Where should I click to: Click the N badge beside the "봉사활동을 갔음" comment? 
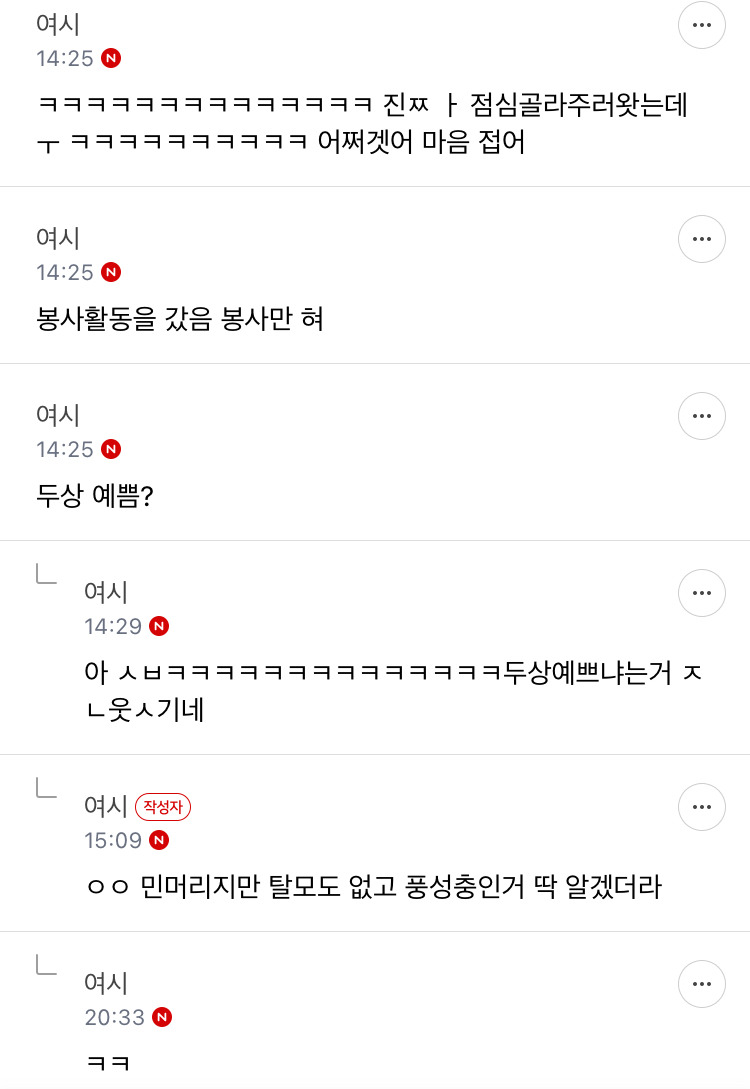pyautogui.click(x=110, y=271)
